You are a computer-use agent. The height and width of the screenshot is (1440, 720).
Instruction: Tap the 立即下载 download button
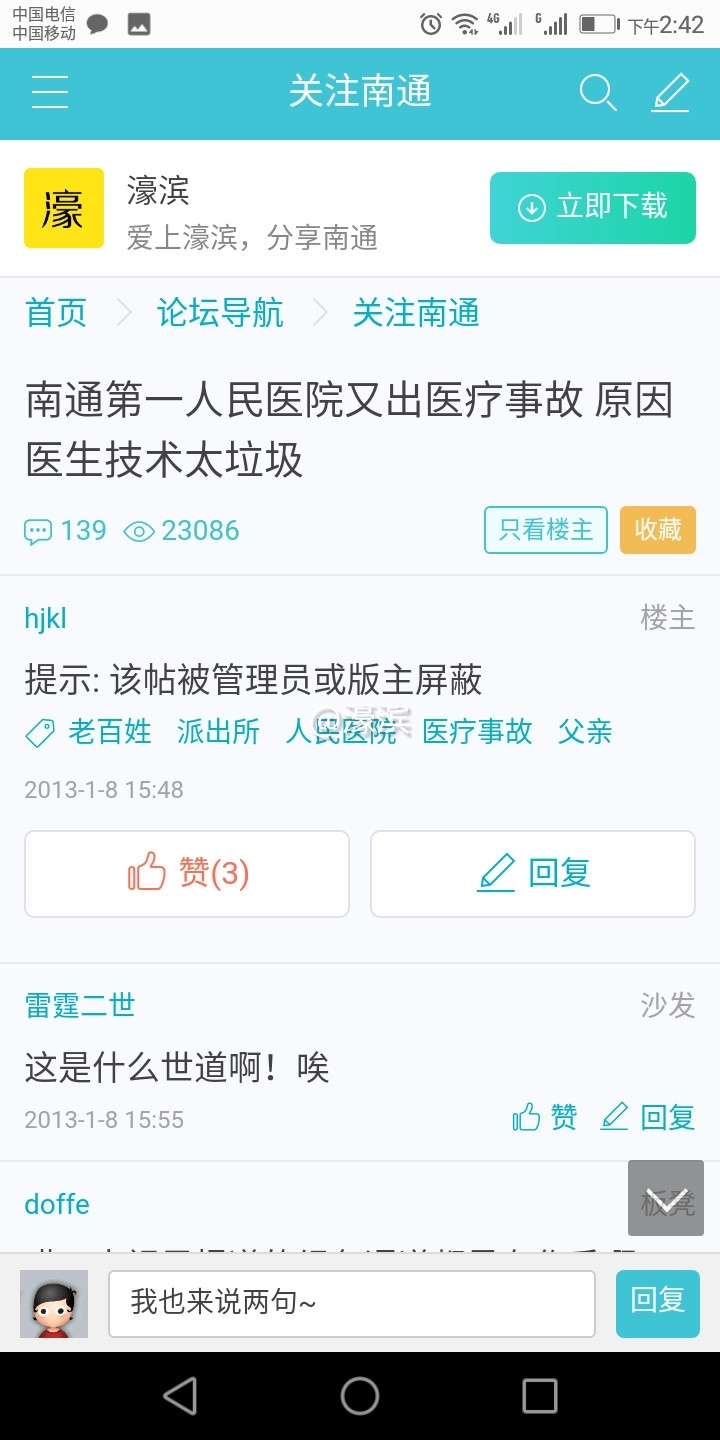tap(592, 207)
